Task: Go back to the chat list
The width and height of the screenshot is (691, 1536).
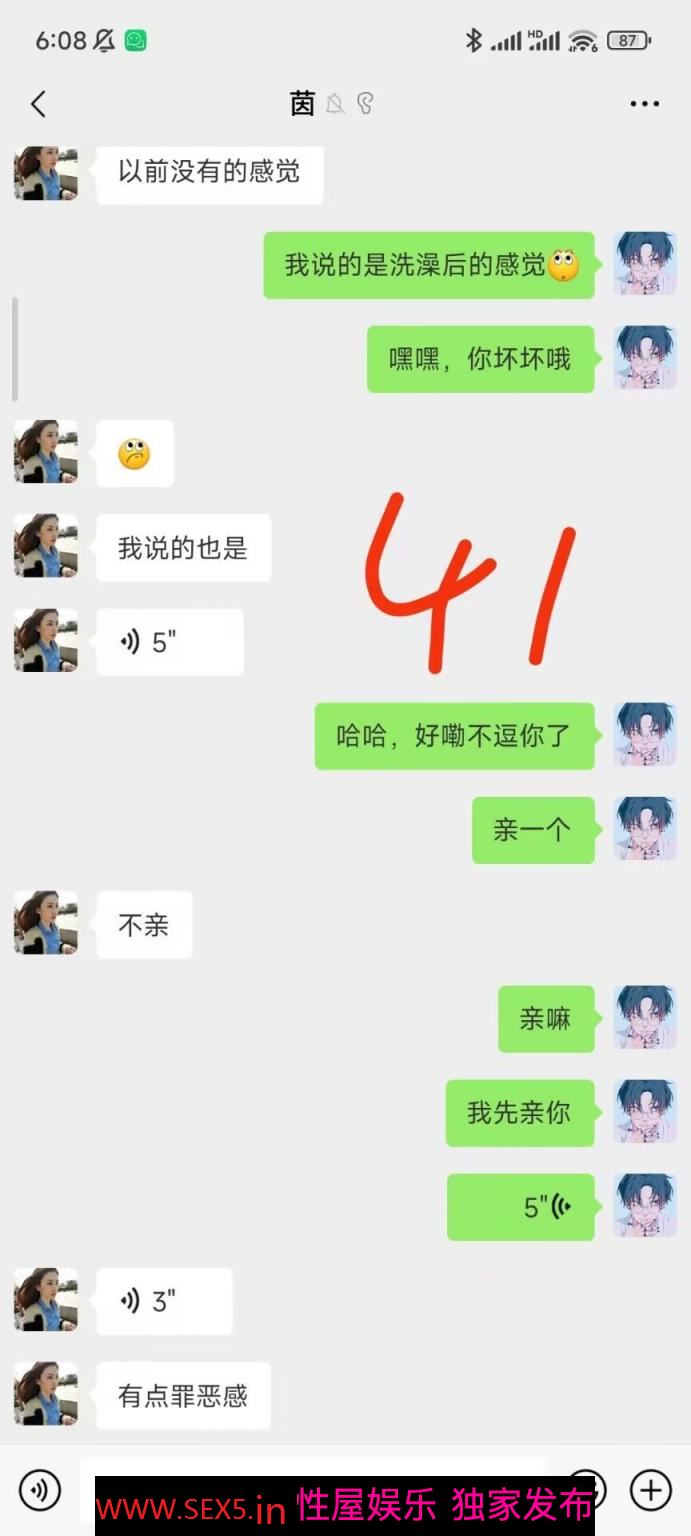Action: 38,104
